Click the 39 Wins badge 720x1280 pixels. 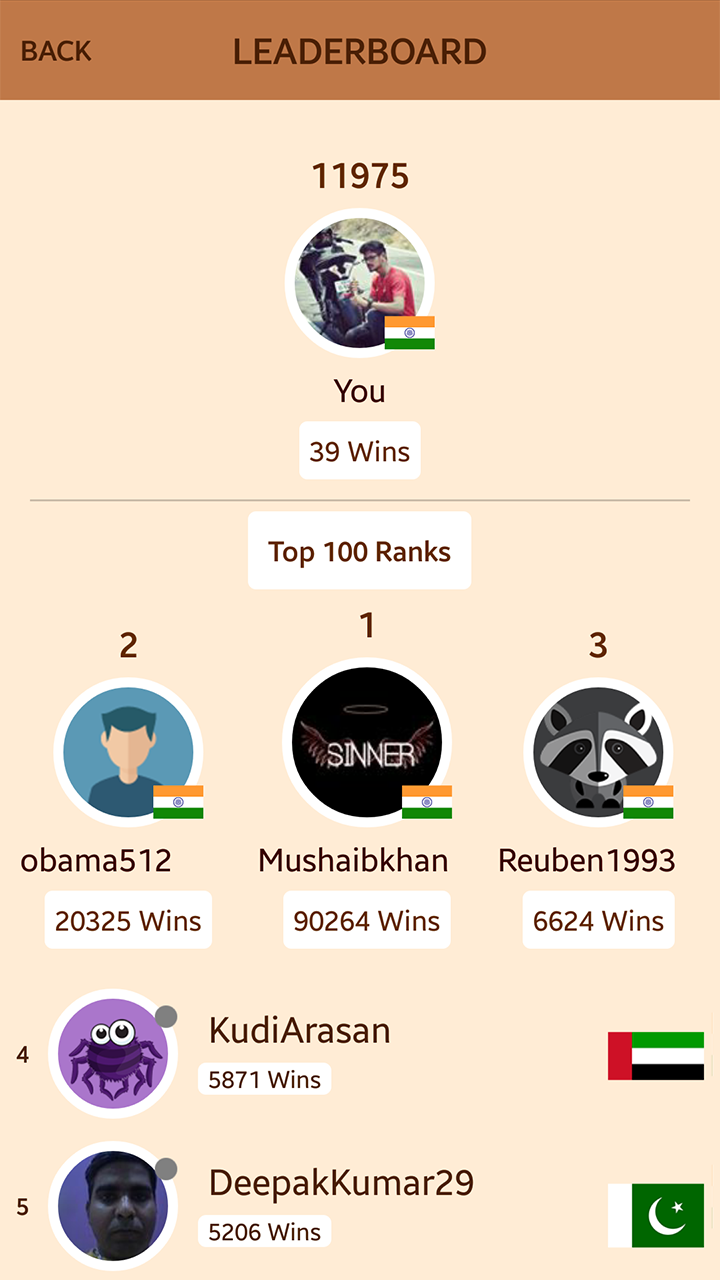pyautogui.click(x=360, y=450)
